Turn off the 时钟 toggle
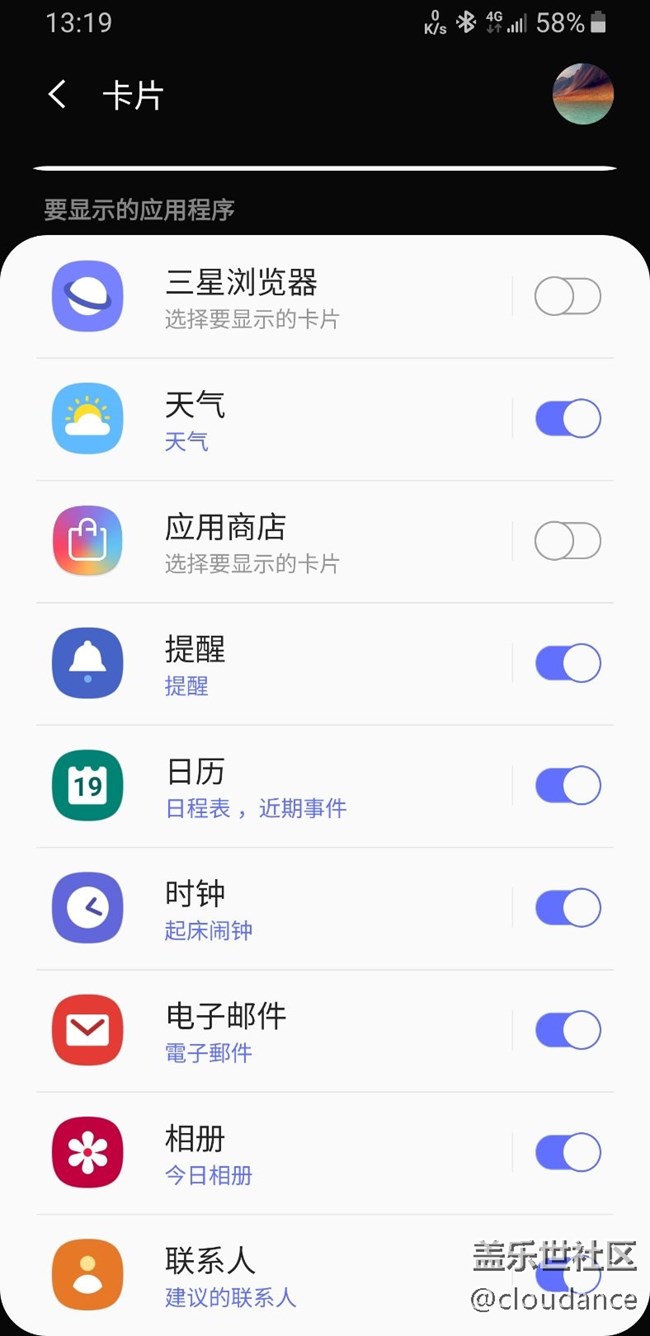The height and width of the screenshot is (1336, 650). click(x=567, y=908)
